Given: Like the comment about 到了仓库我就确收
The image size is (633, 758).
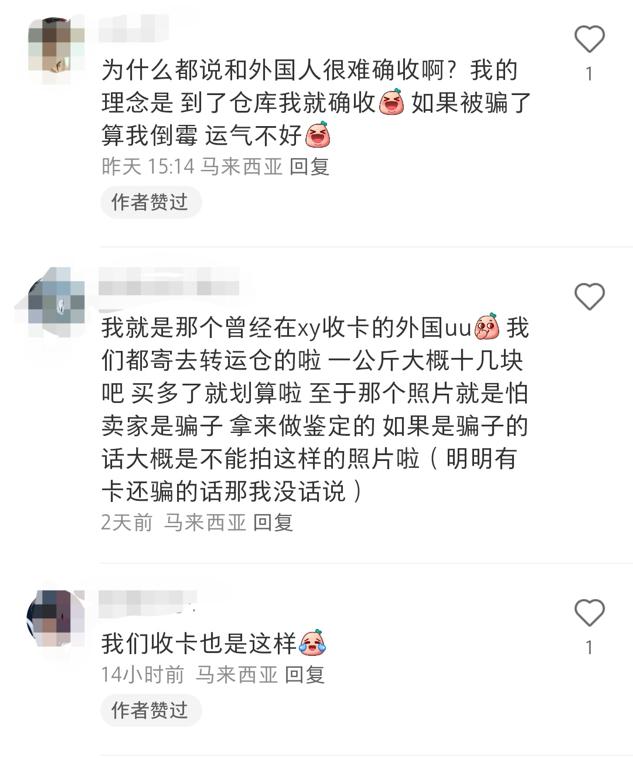Looking at the screenshot, I should pyautogui.click(x=590, y=40).
